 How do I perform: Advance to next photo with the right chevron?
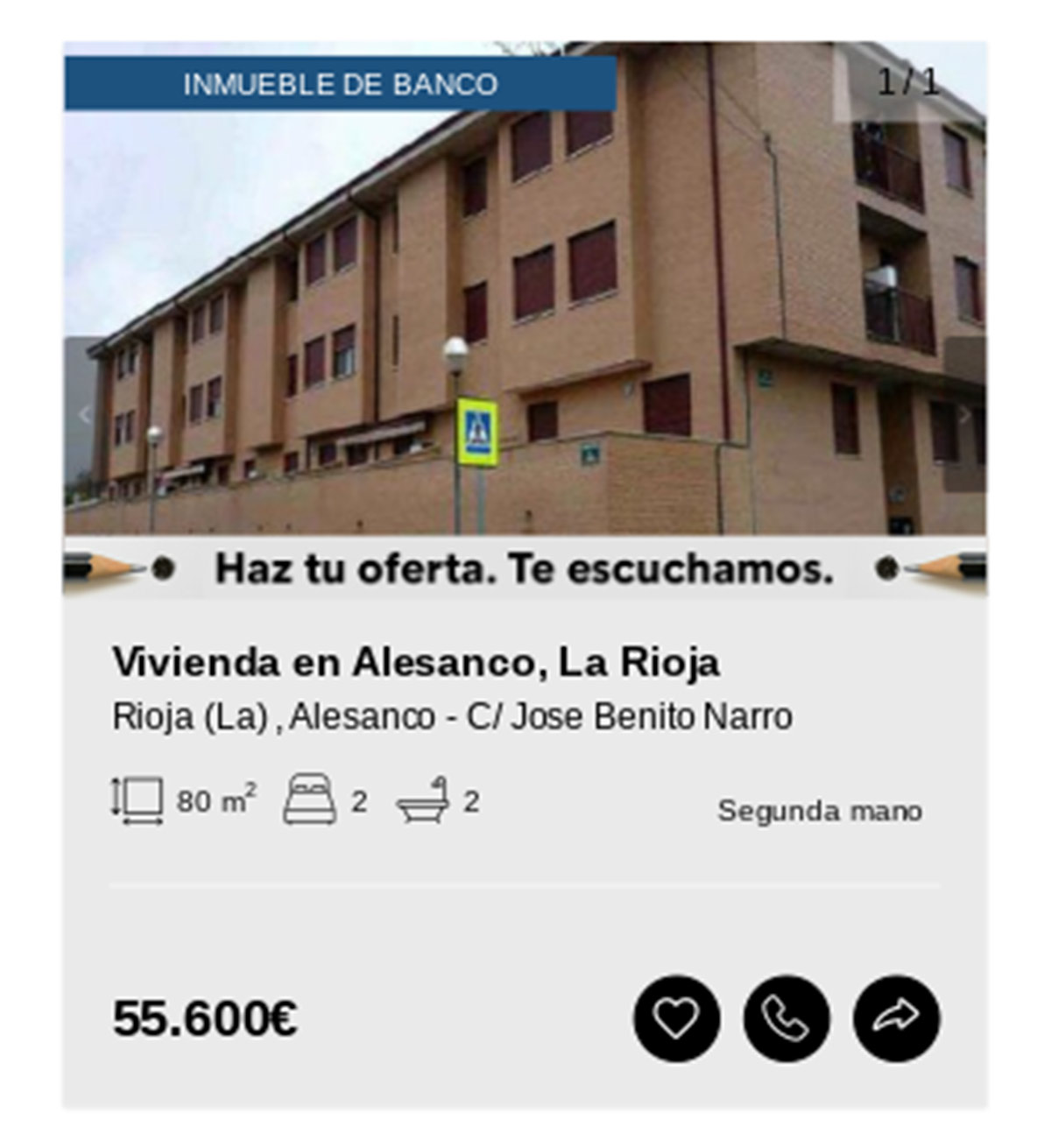964,416
